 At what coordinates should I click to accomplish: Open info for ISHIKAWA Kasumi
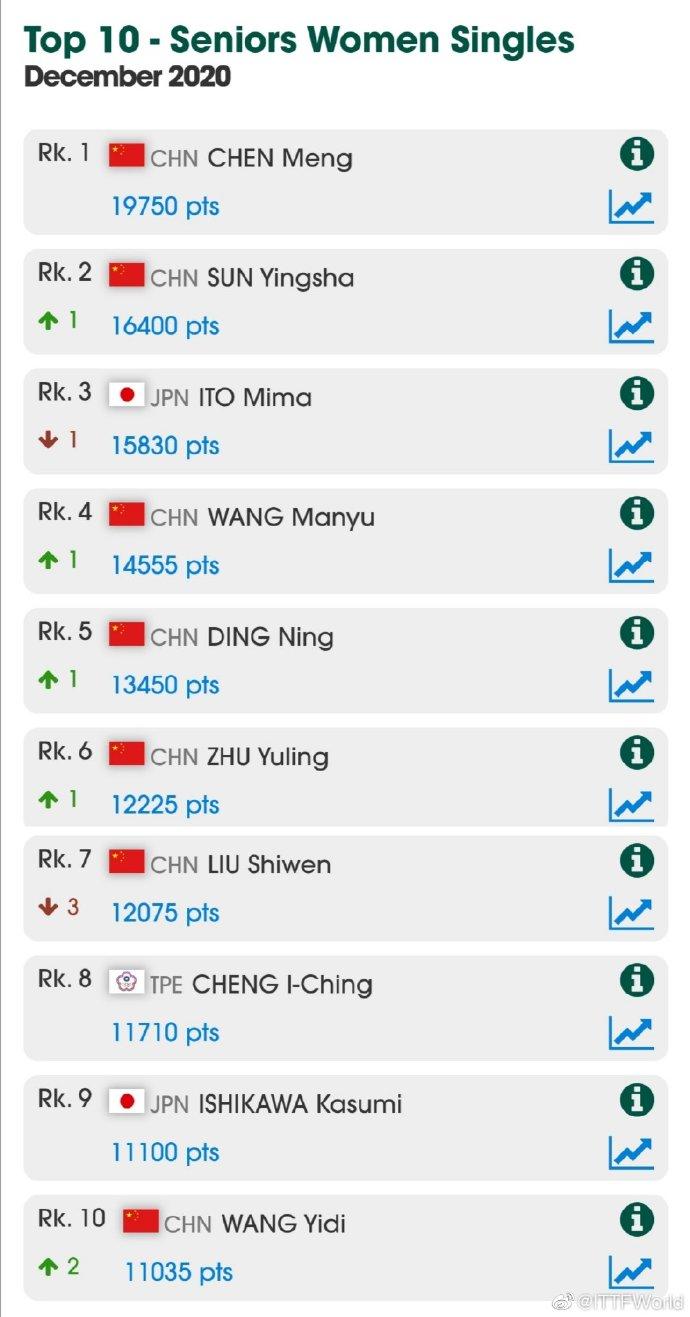pos(636,1100)
